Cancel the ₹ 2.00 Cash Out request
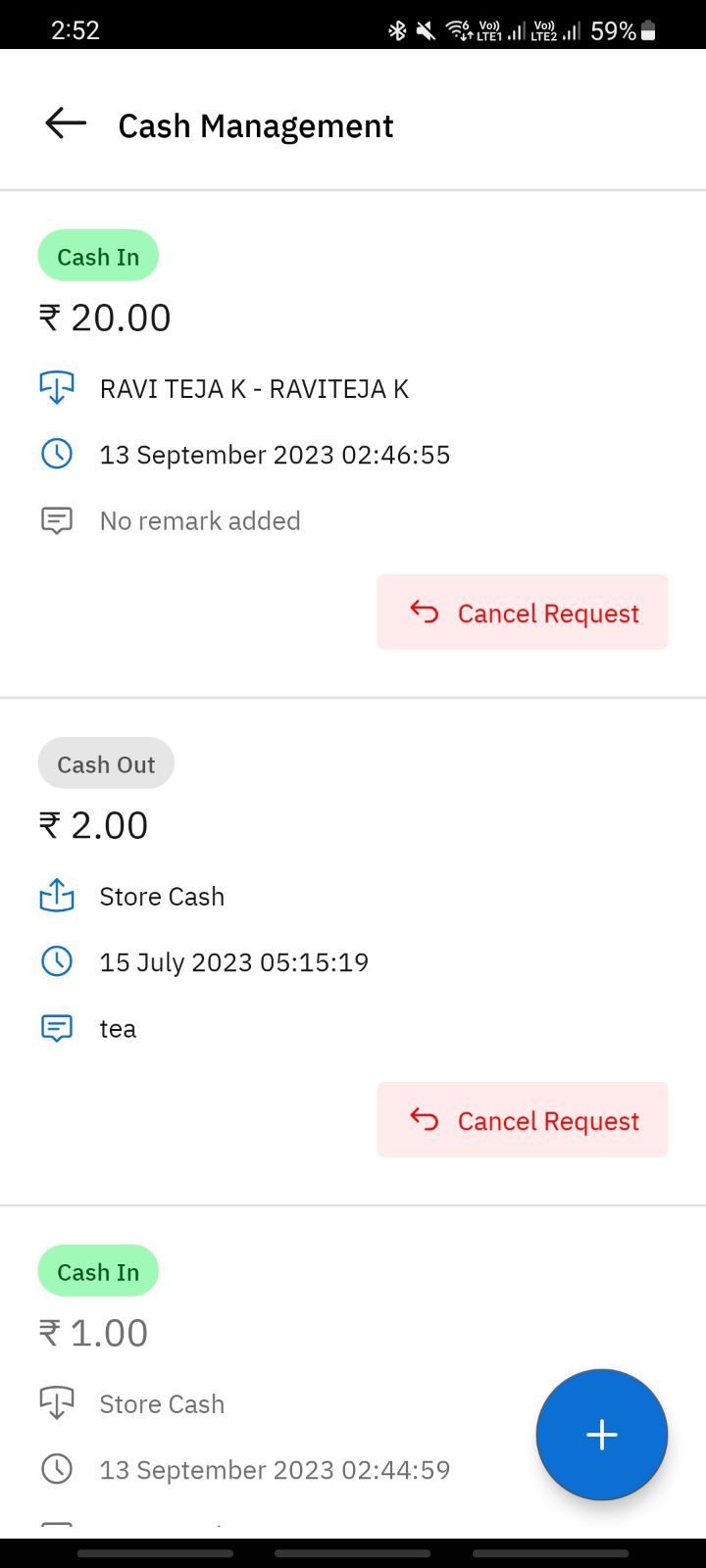Viewport: 706px width, 1568px height. click(x=523, y=1120)
